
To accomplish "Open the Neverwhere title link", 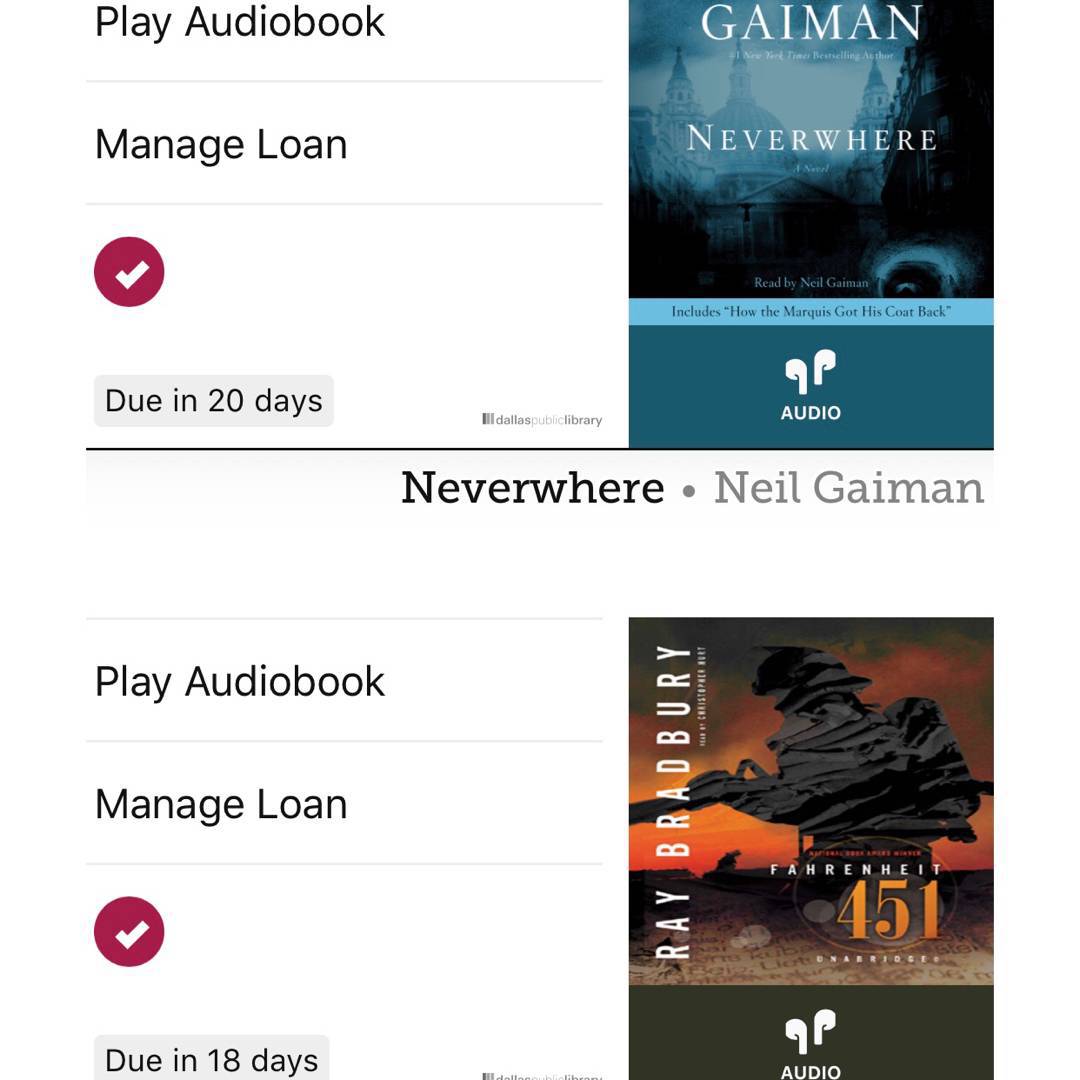I will click(532, 488).
